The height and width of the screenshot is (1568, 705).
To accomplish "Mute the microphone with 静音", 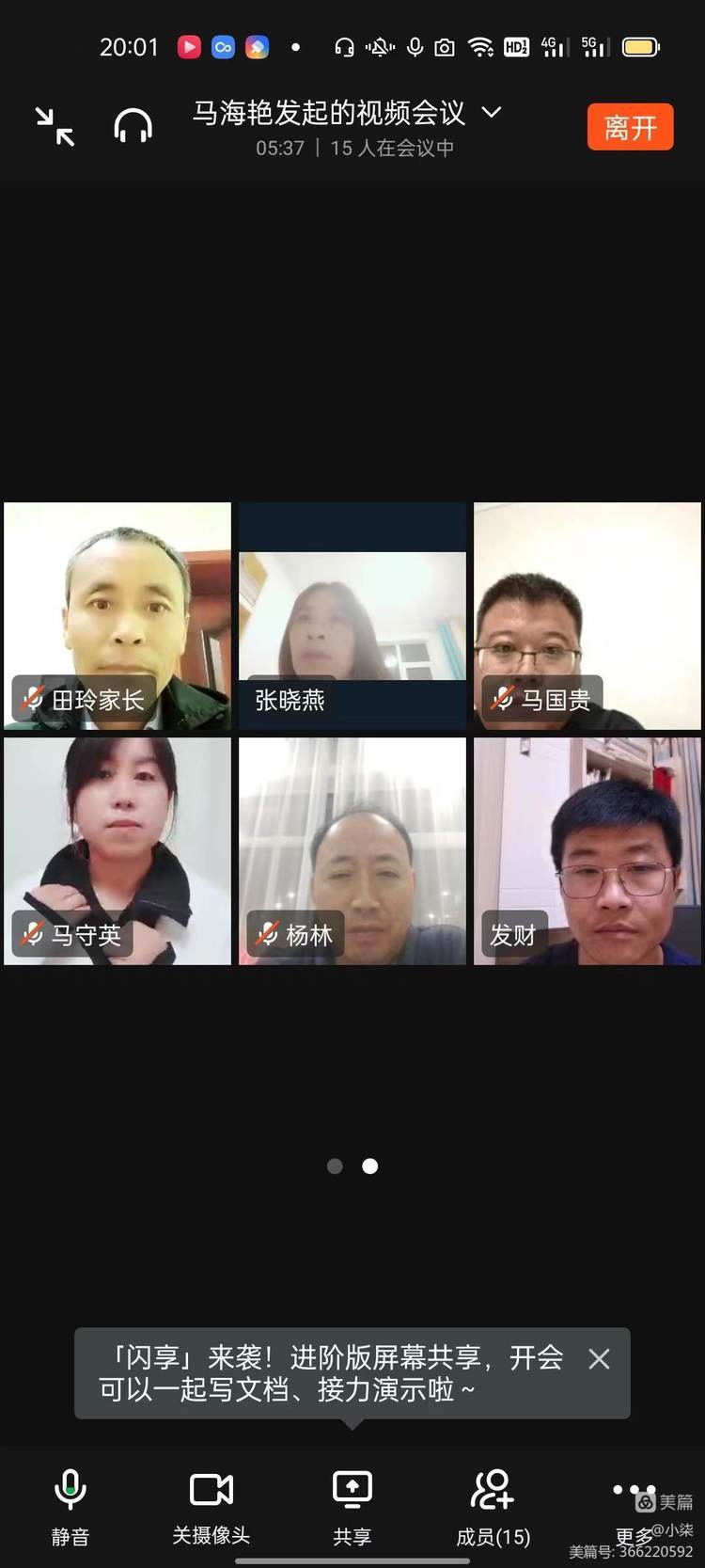I will tap(70, 1505).
